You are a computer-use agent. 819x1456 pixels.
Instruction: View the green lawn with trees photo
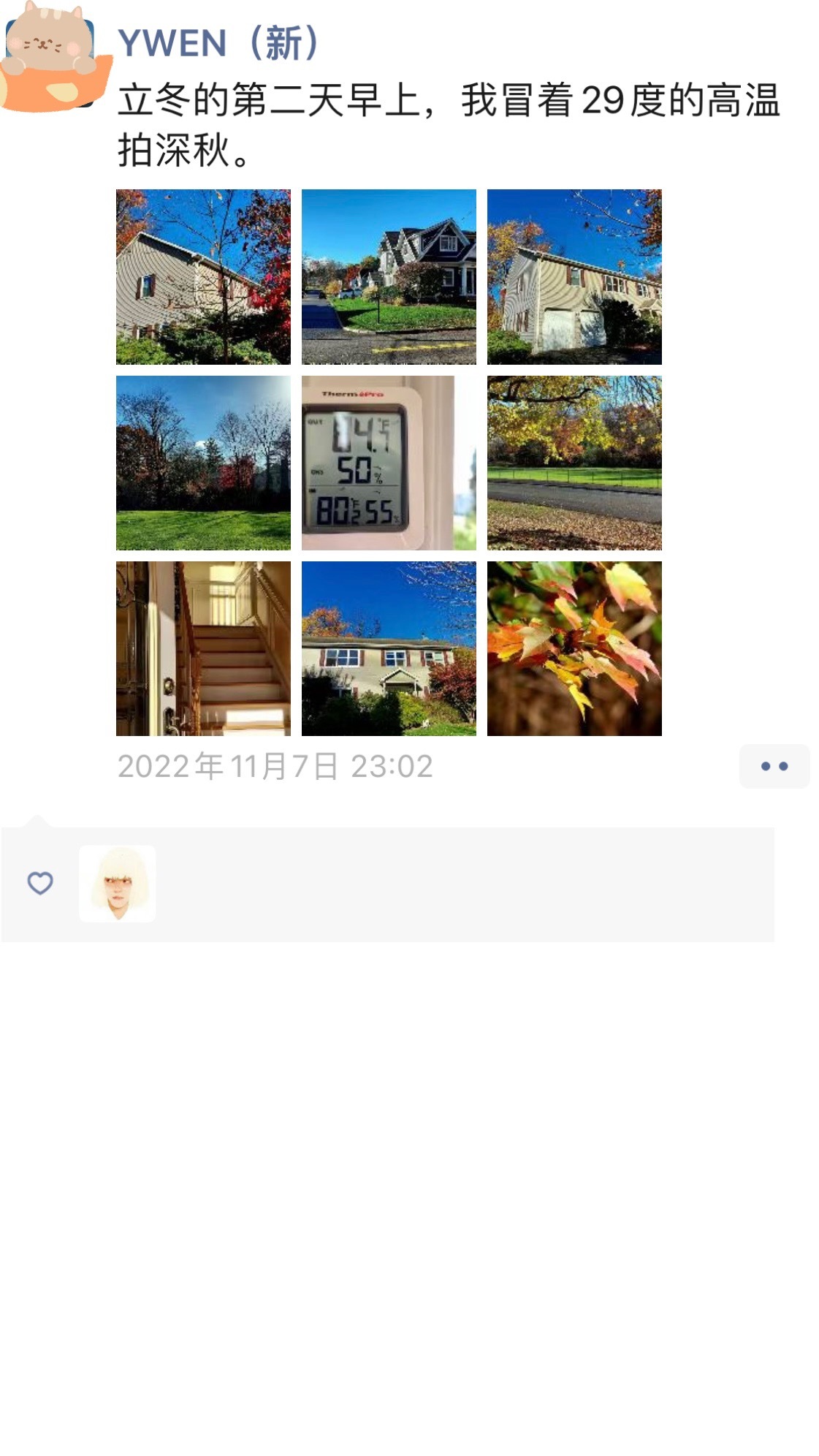[x=203, y=463]
